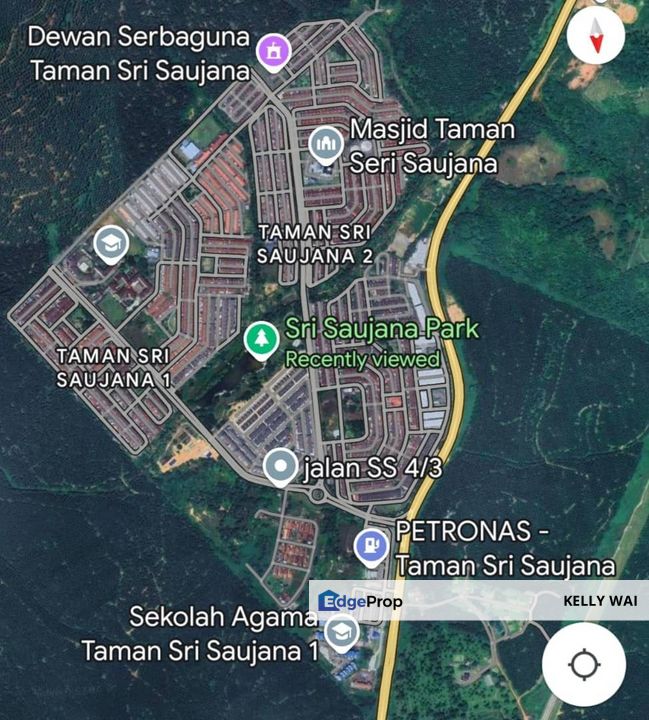Select the jalan SS 4/3 location pin
The width and height of the screenshot is (649, 720).
coord(281,466)
